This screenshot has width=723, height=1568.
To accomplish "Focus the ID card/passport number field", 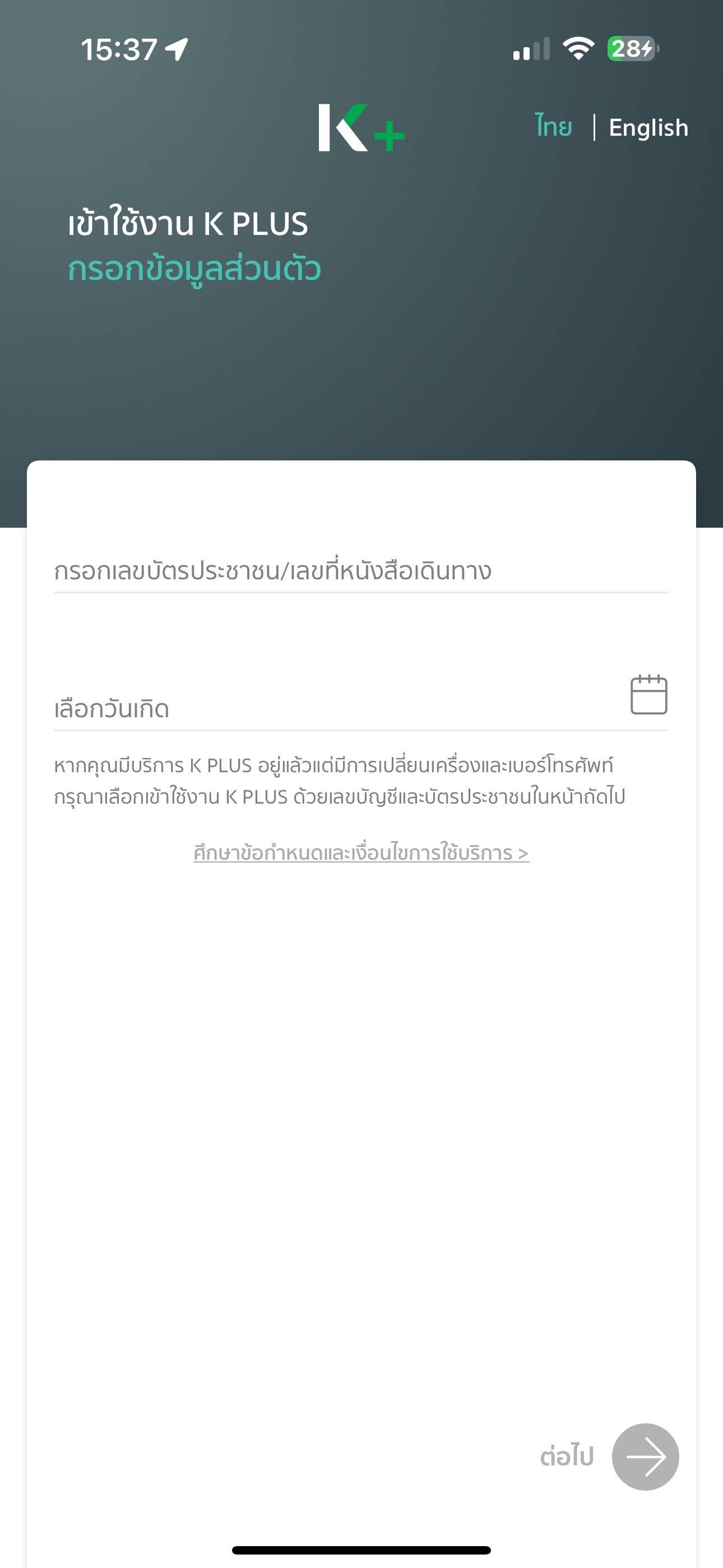I will click(x=360, y=571).
